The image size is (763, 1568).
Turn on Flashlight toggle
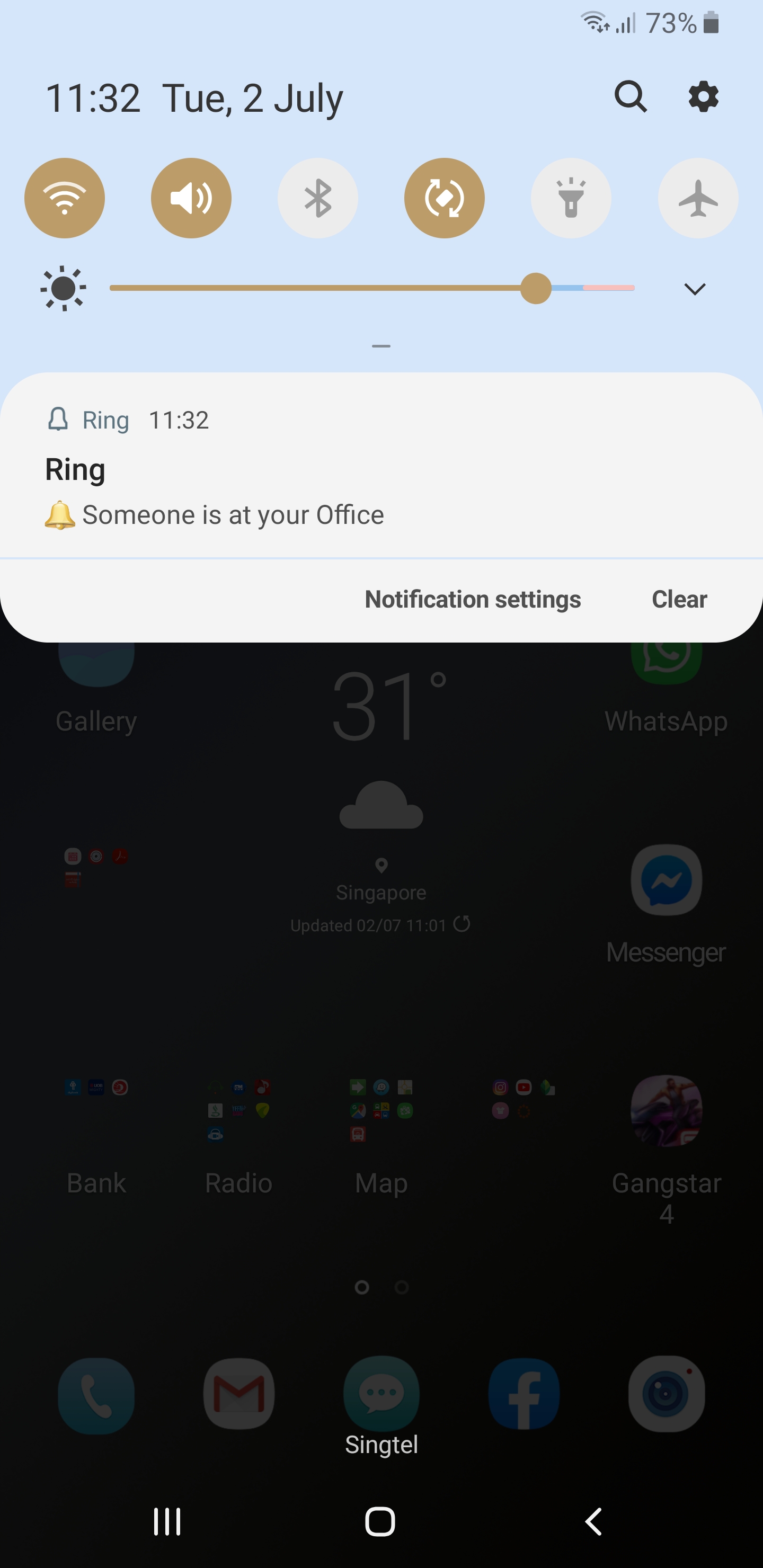coord(571,197)
